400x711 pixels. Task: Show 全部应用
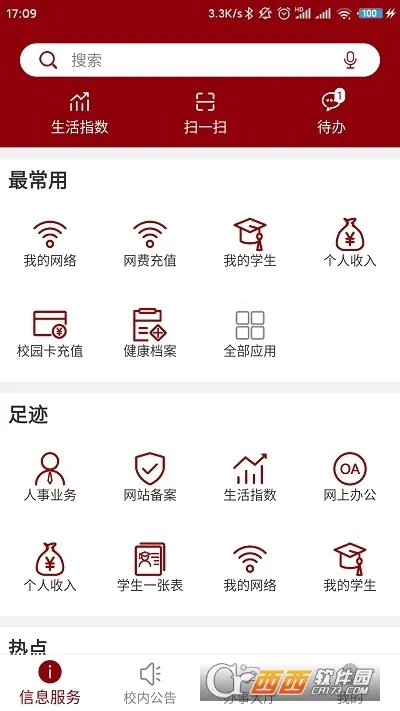point(250,334)
